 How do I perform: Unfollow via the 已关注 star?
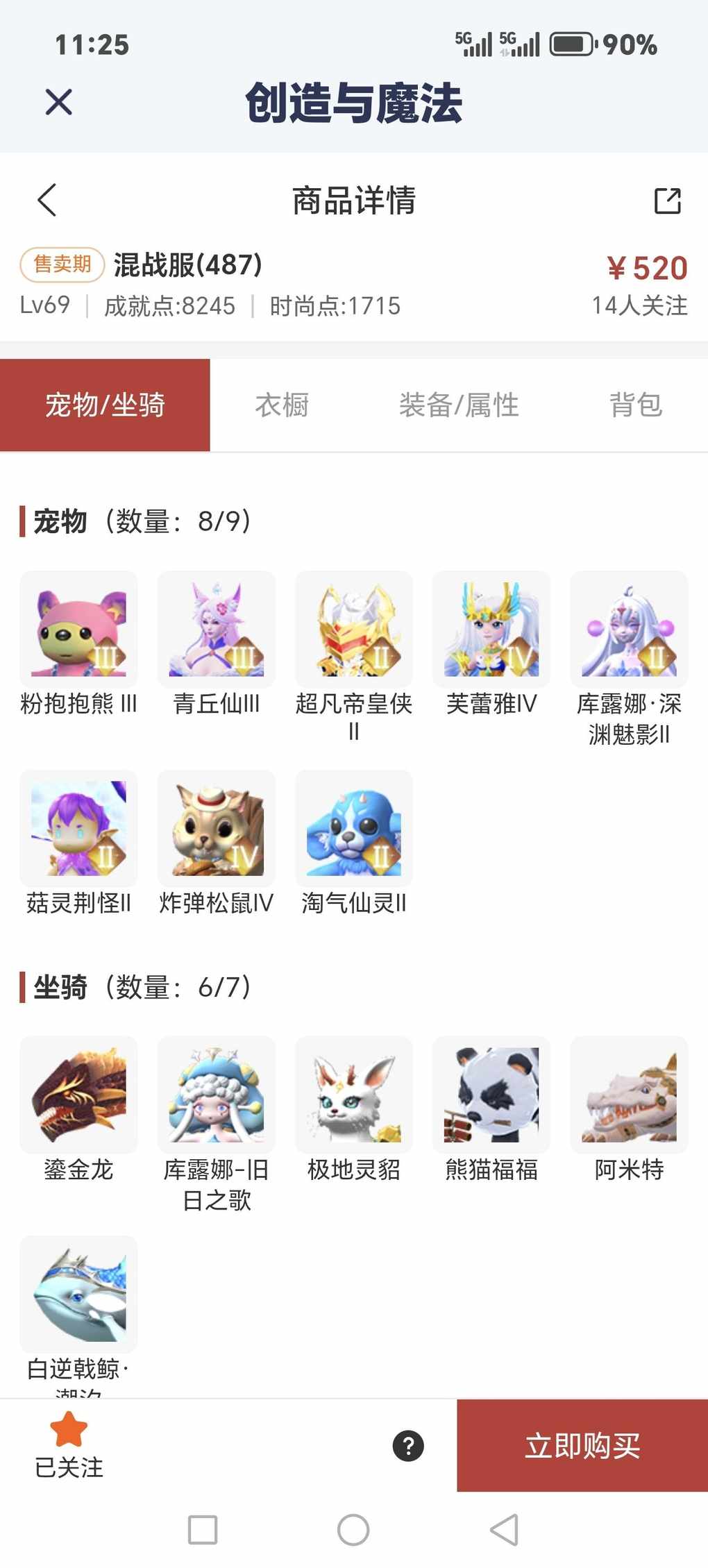pyautogui.click(x=69, y=1444)
